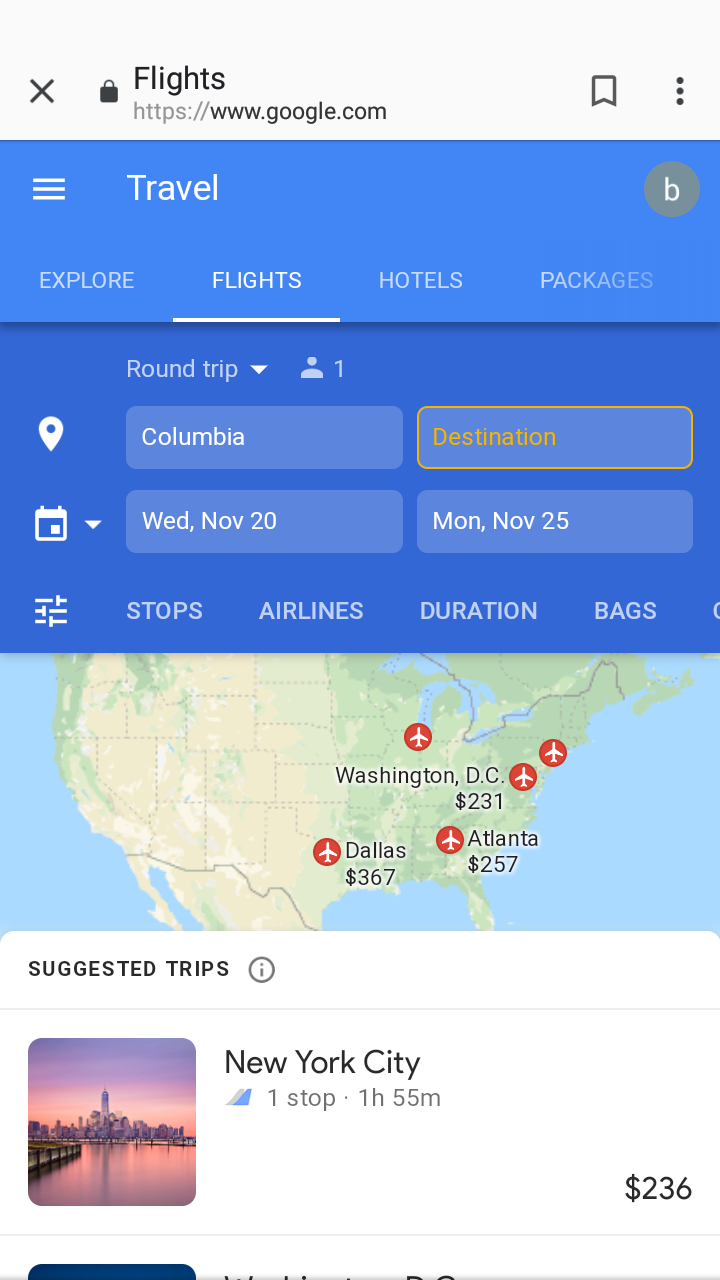Open the Travel hamburger menu

49,189
